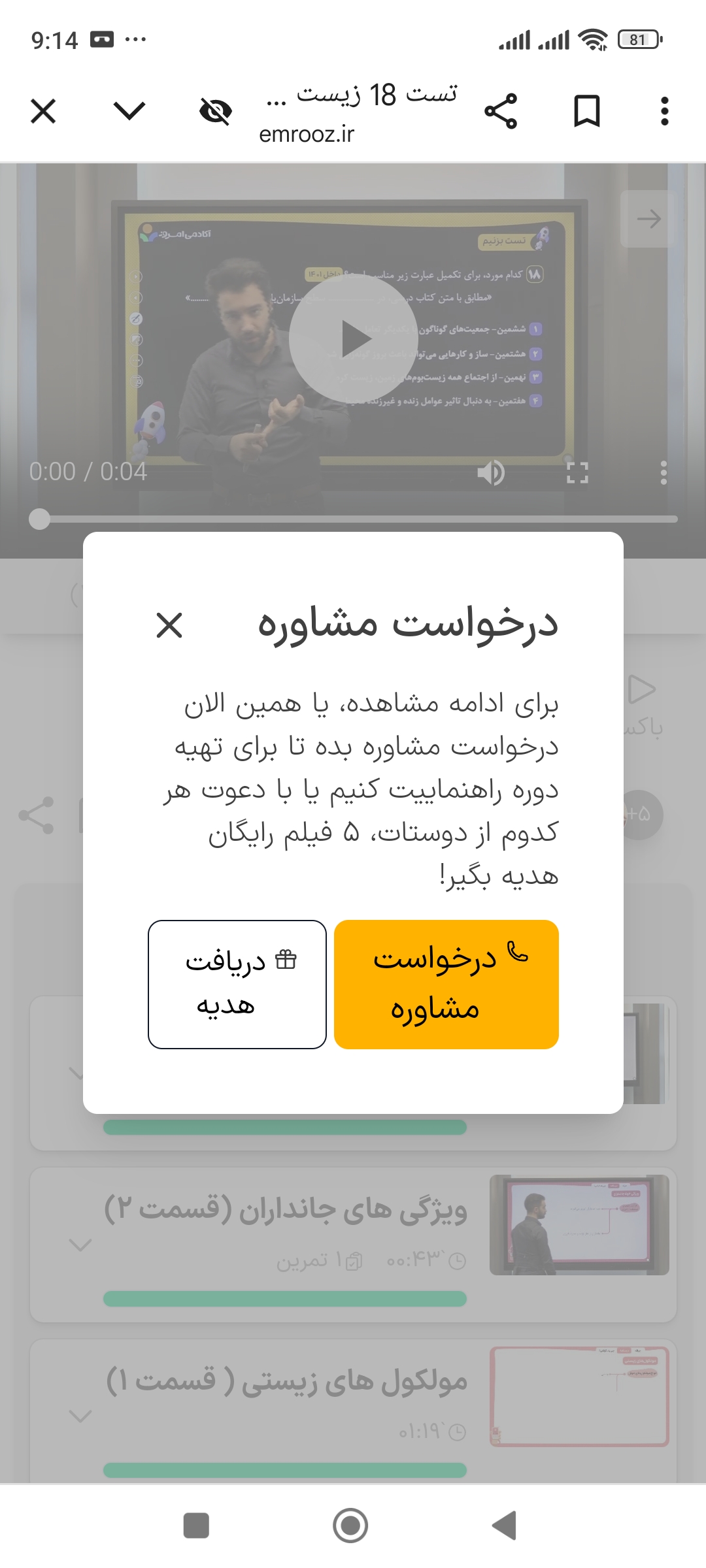Mute the video sound

tap(491, 472)
